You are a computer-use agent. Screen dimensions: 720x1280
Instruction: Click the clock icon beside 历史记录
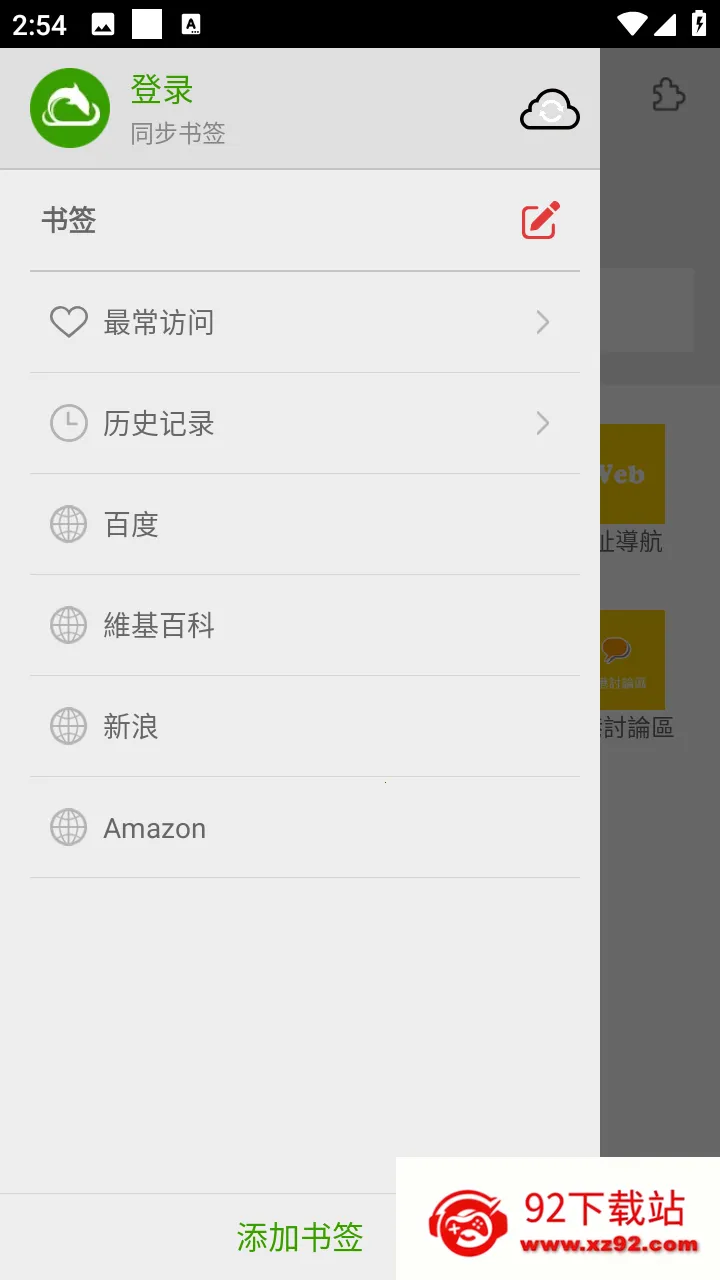click(68, 423)
